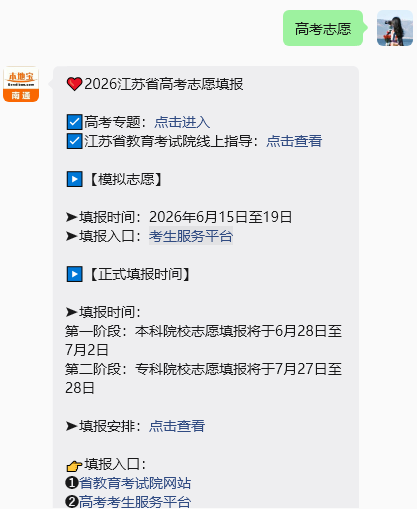The width and height of the screenshot is (417, 509).
Task: Tap the 本地宝 南通 account avatar
Action: 21,84
